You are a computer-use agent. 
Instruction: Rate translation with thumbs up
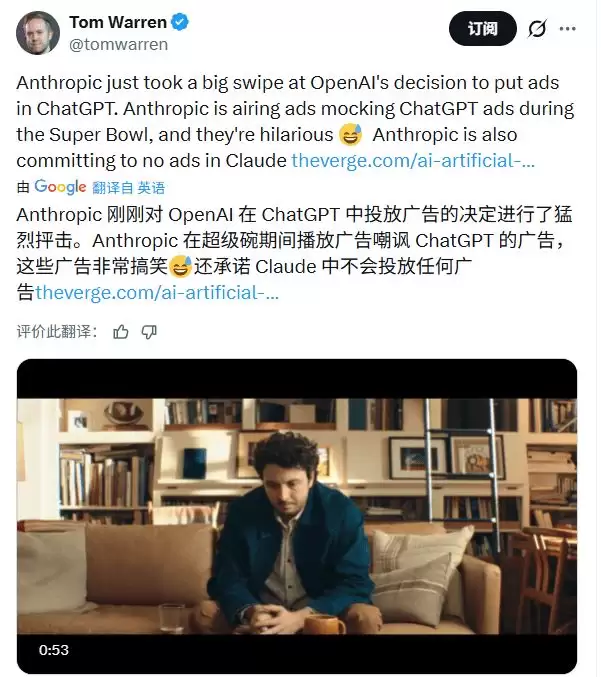coord(121,331)
